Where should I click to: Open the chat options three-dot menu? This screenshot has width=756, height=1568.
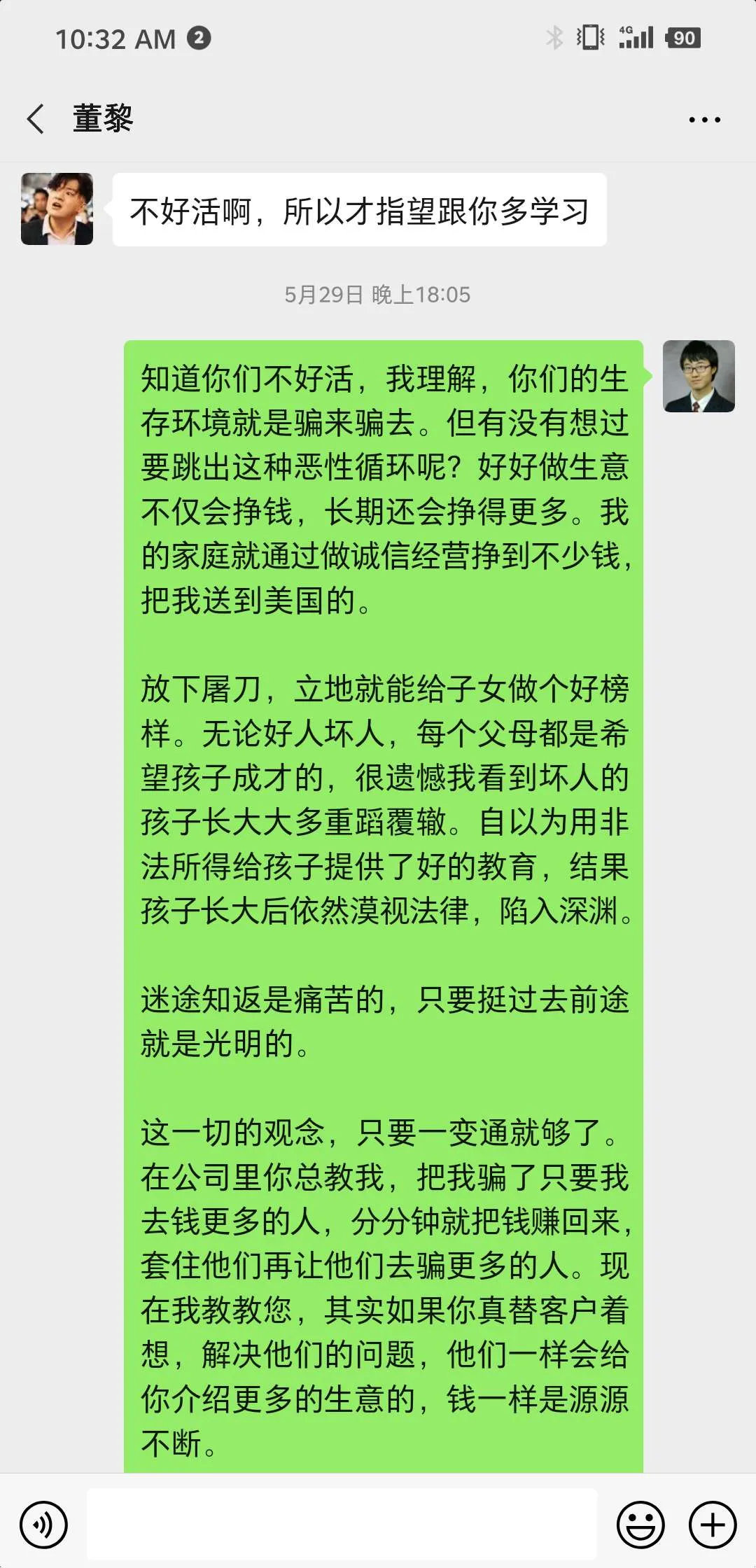(x=704, y=120)
